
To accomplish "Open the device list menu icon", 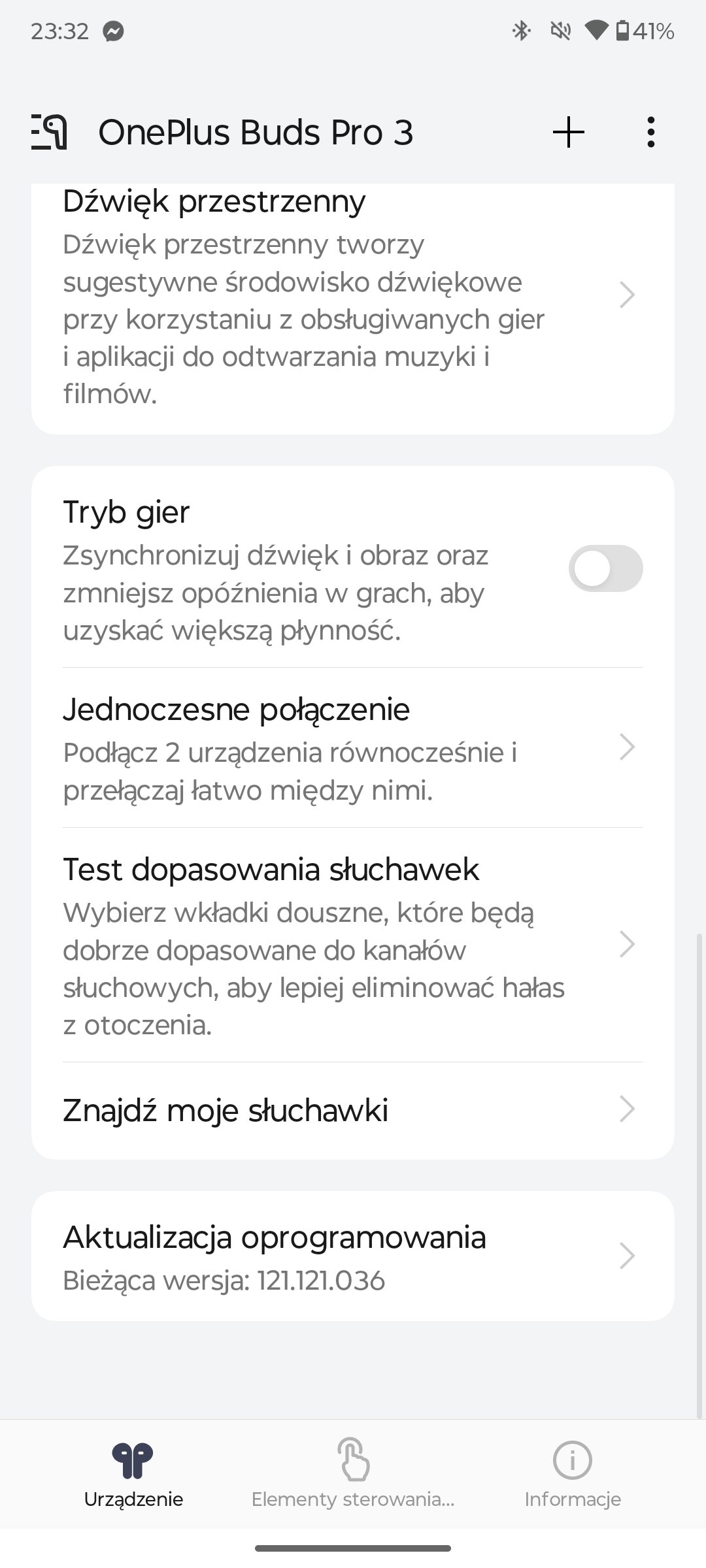I will pos(49,133).
